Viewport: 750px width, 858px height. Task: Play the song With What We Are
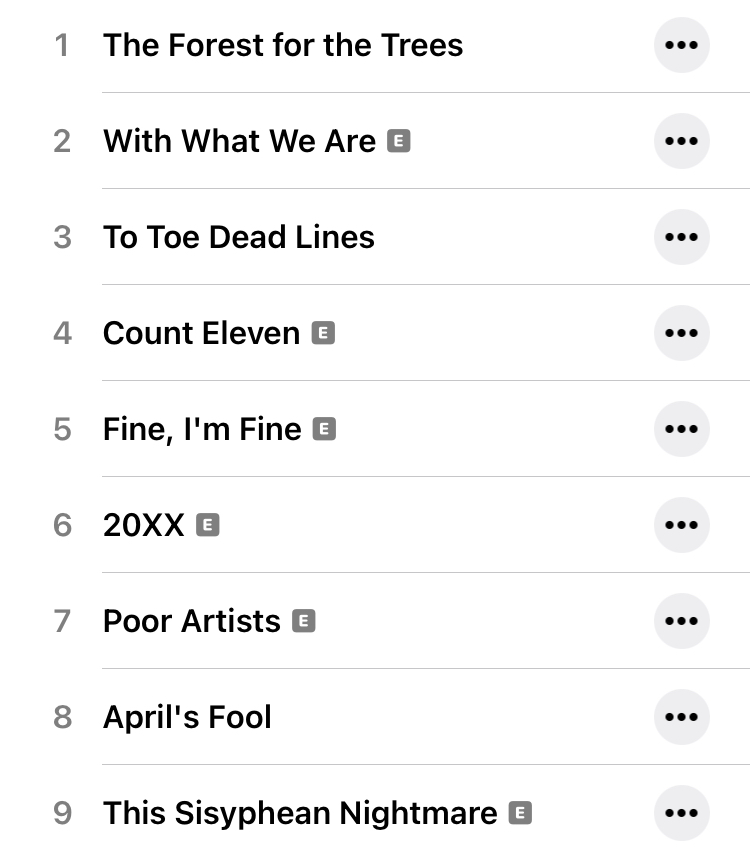pos(240,141)
